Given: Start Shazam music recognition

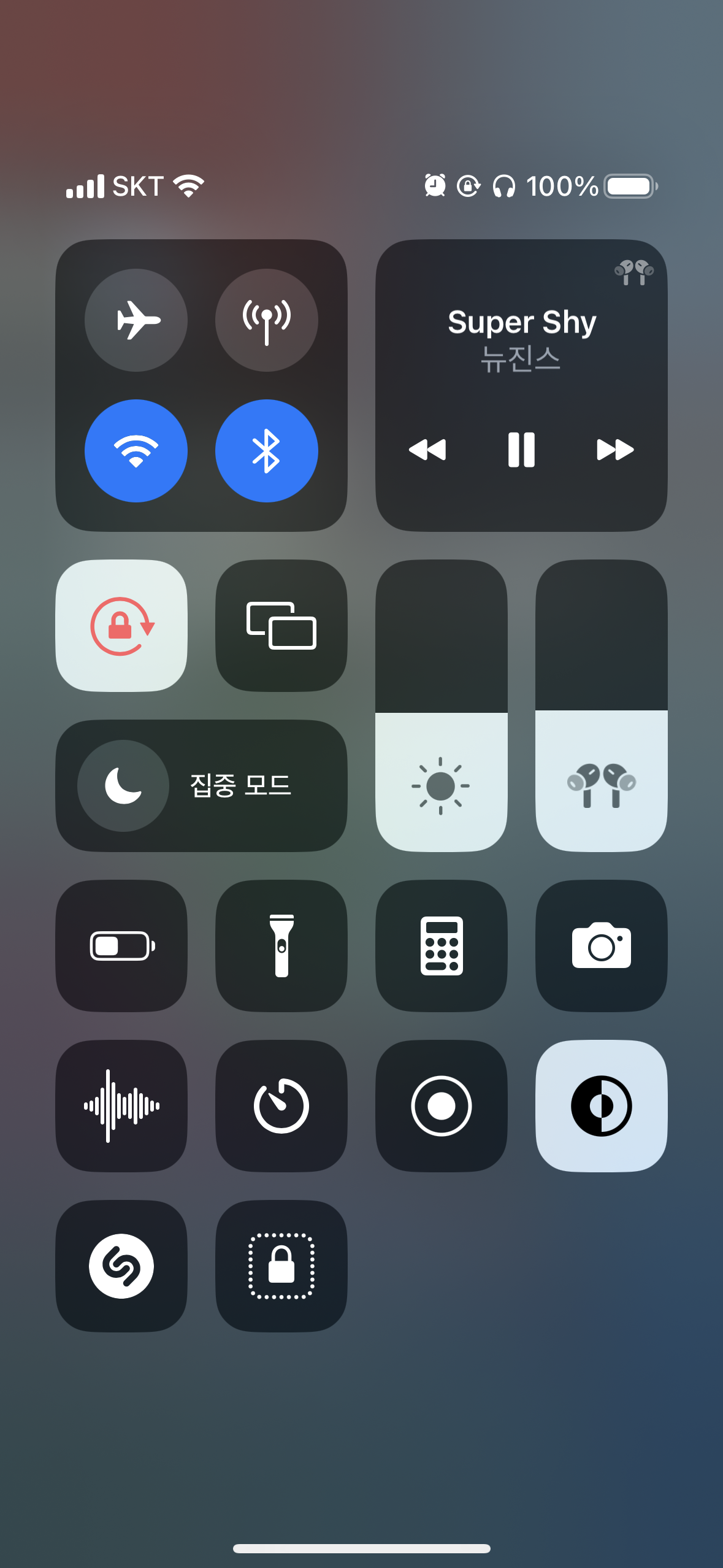Looking at the screenshot, I should (x=121, y=1266).
